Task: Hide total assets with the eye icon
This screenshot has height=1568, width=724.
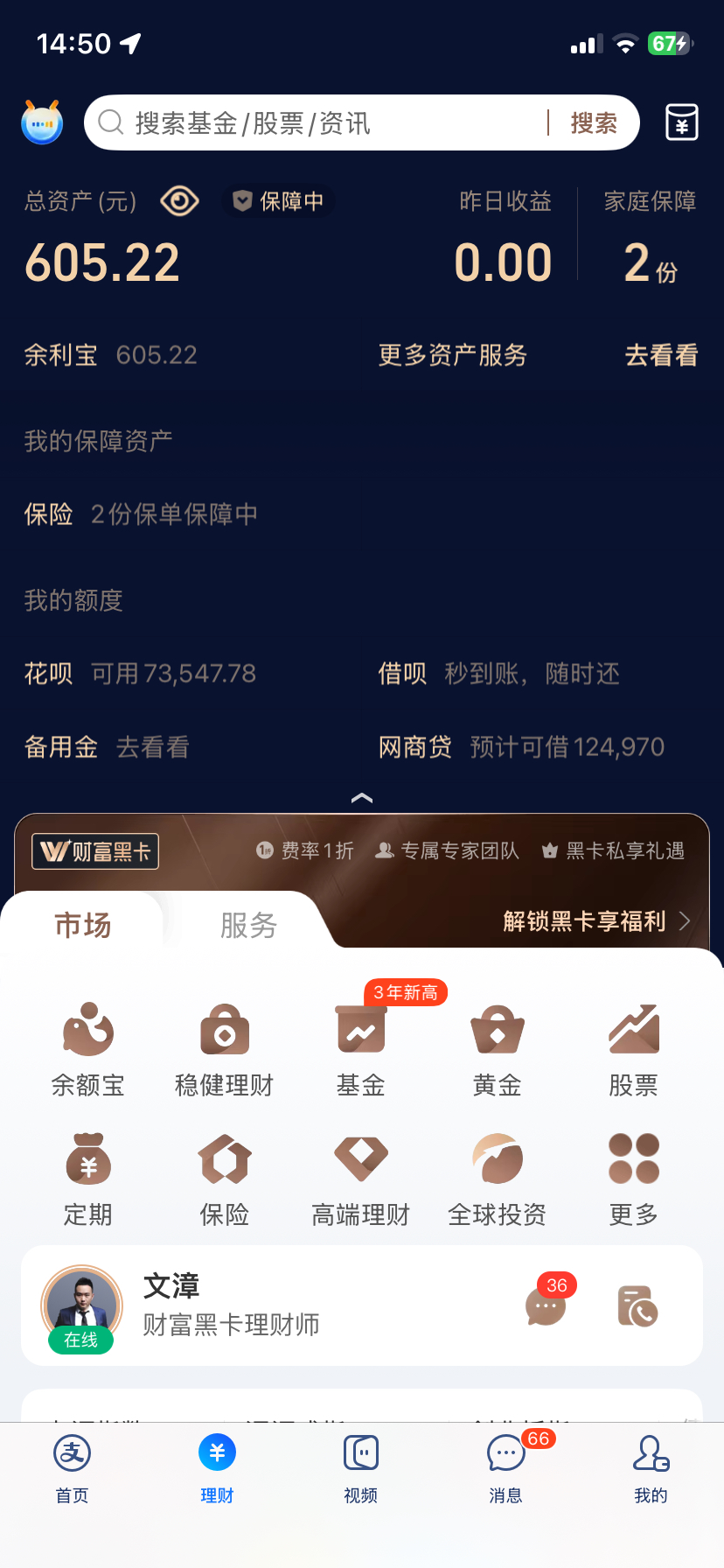Action: pyautogui.click(x=179, y=201)
